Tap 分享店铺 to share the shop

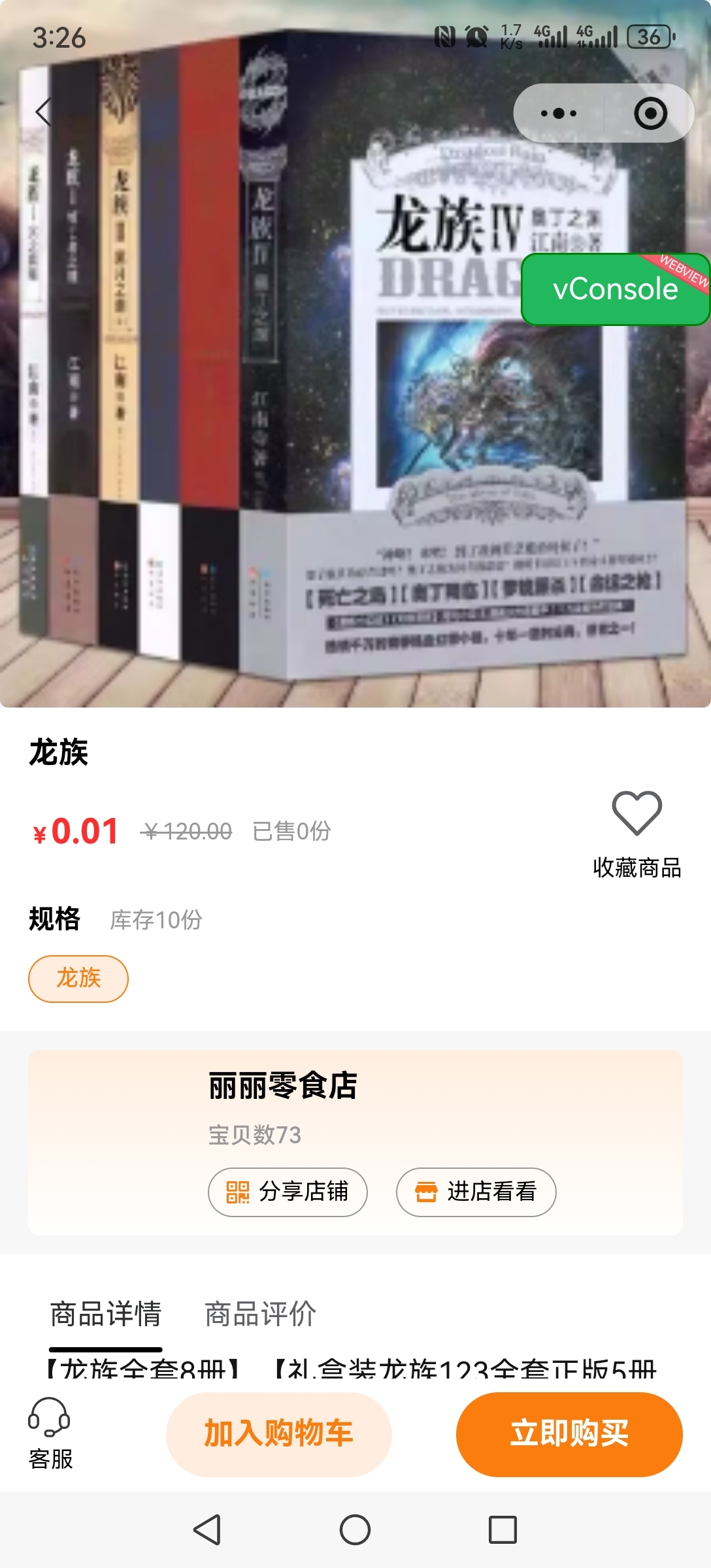(x=288, y=1192)
